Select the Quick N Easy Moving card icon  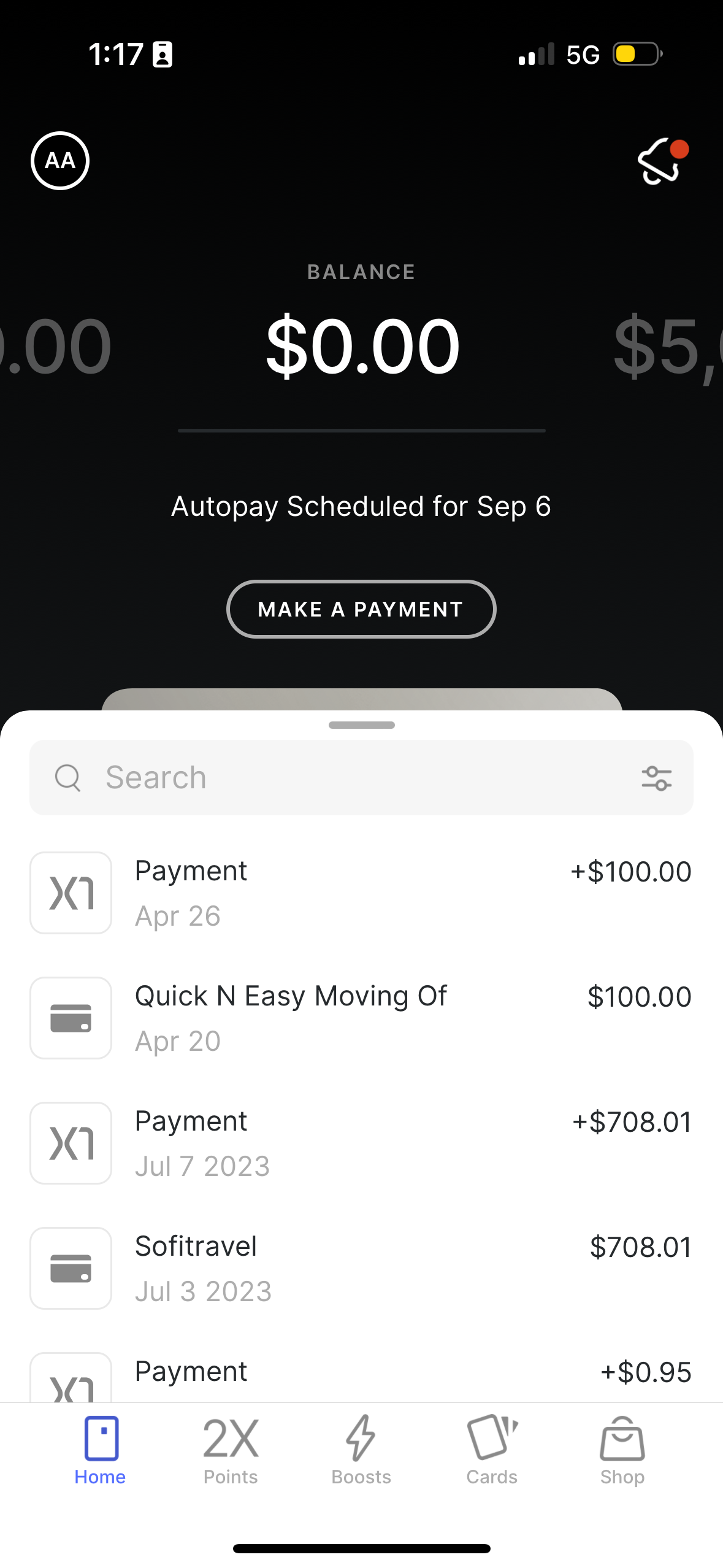click(71, 1018)
